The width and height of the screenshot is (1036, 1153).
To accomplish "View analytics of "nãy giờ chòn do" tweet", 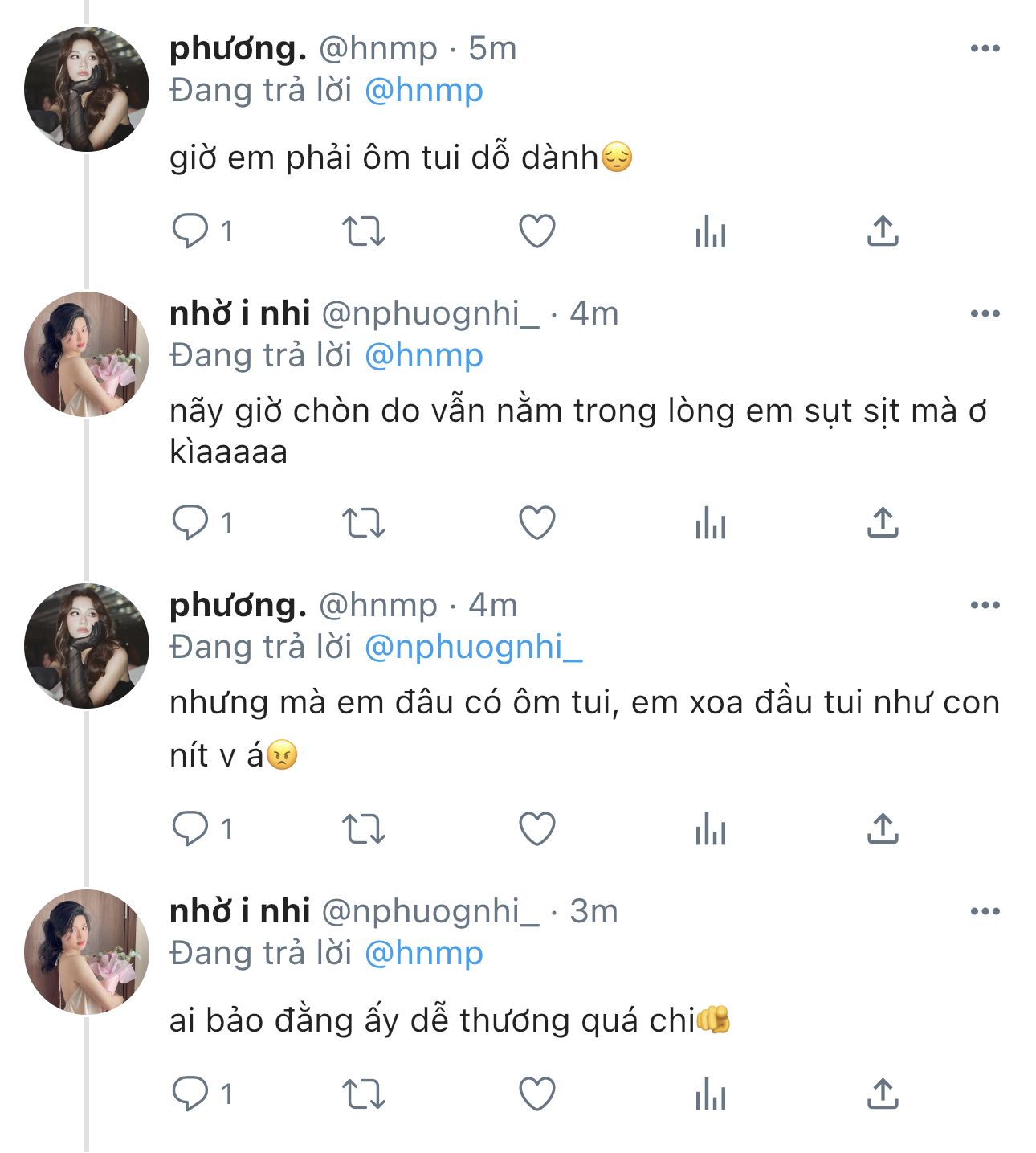I will (x=711, y=523).
